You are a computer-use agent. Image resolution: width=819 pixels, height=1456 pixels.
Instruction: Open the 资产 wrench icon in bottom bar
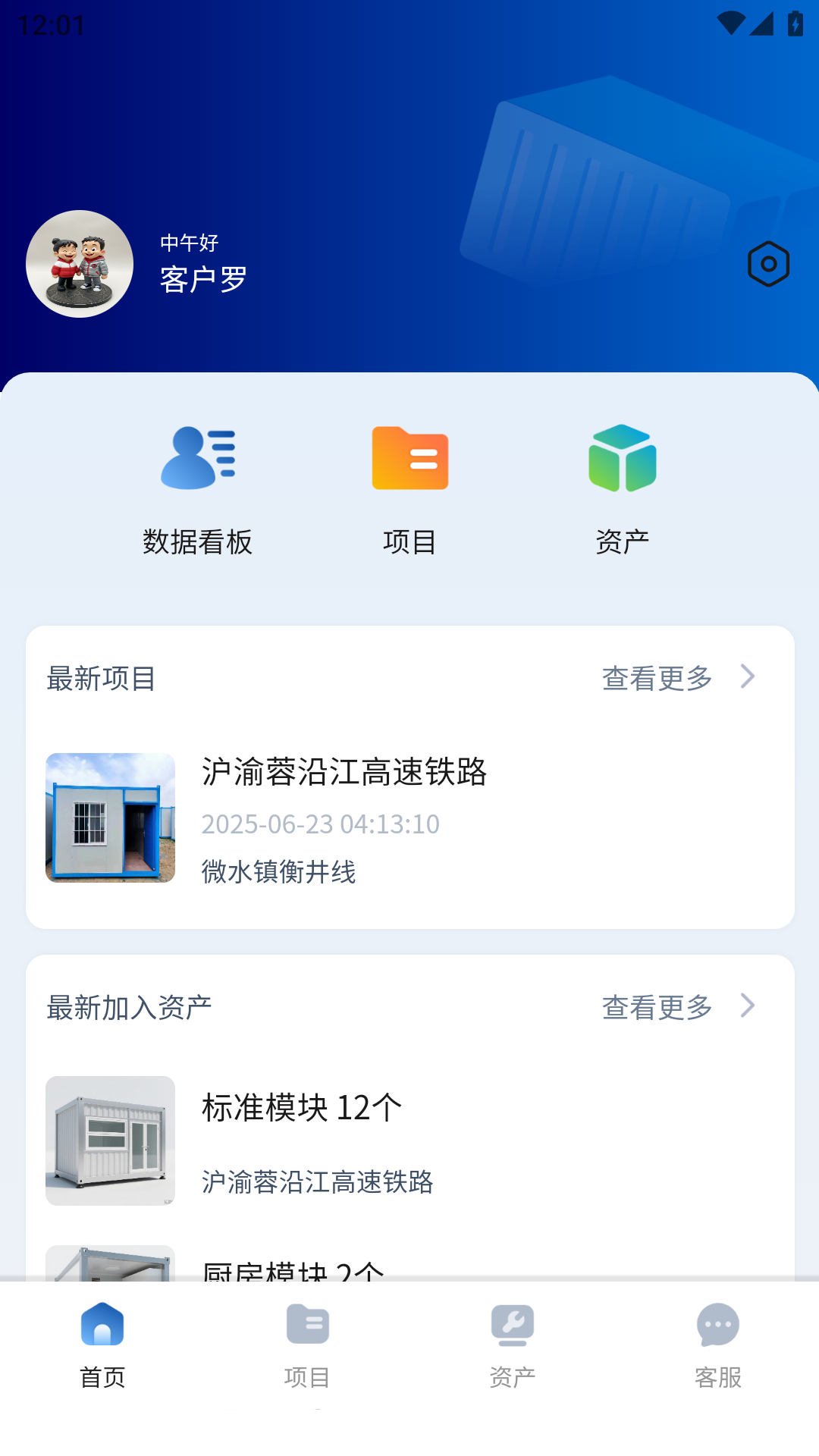point(512,1323)
